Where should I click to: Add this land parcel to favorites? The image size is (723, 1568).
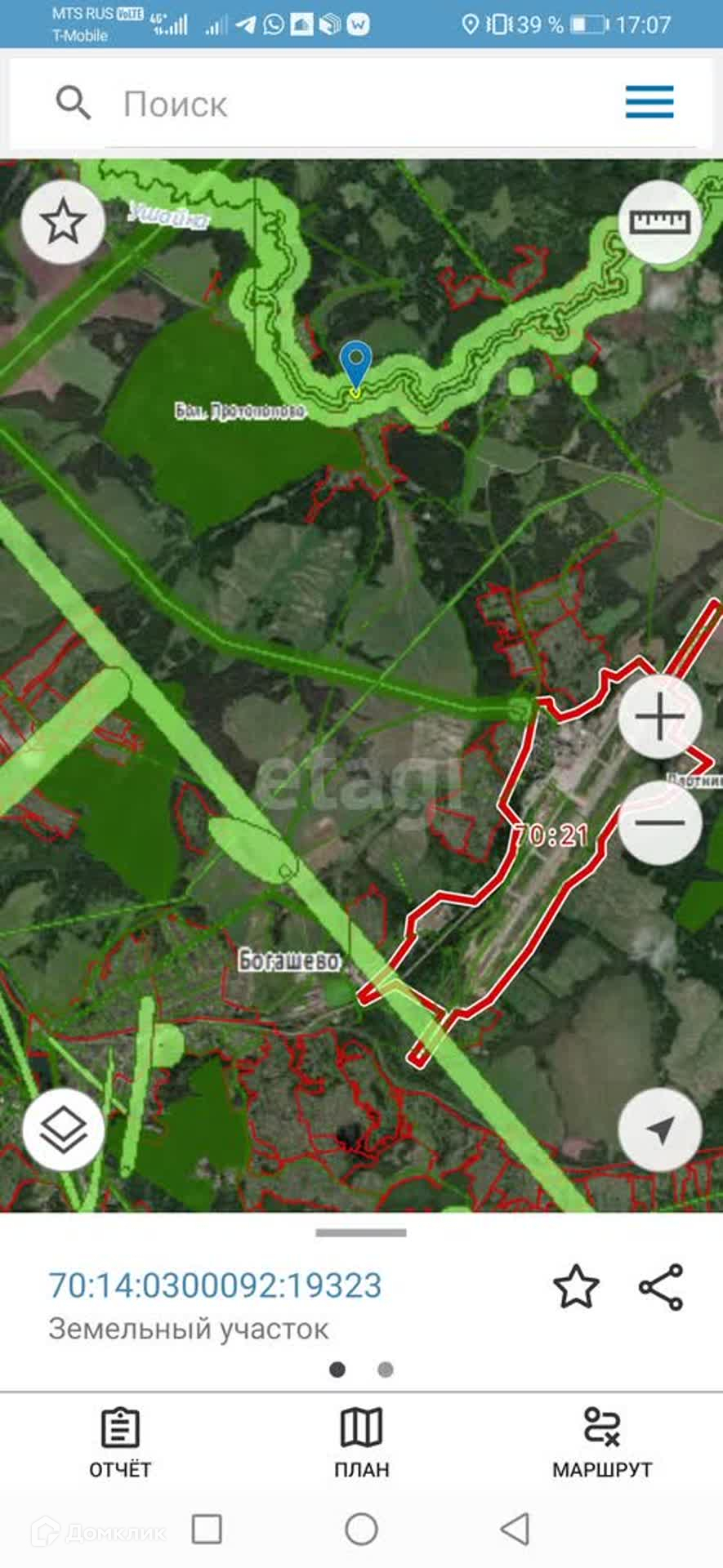tap(576, 1286)
